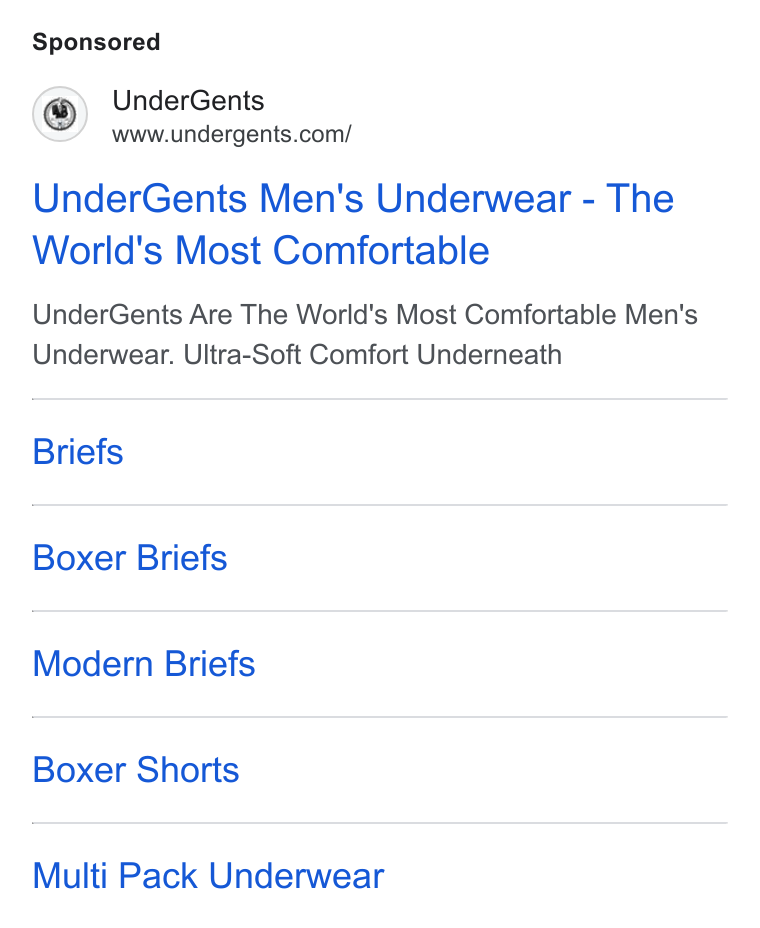Visit the Boxer Shorts link

click(x=136, y=769)
